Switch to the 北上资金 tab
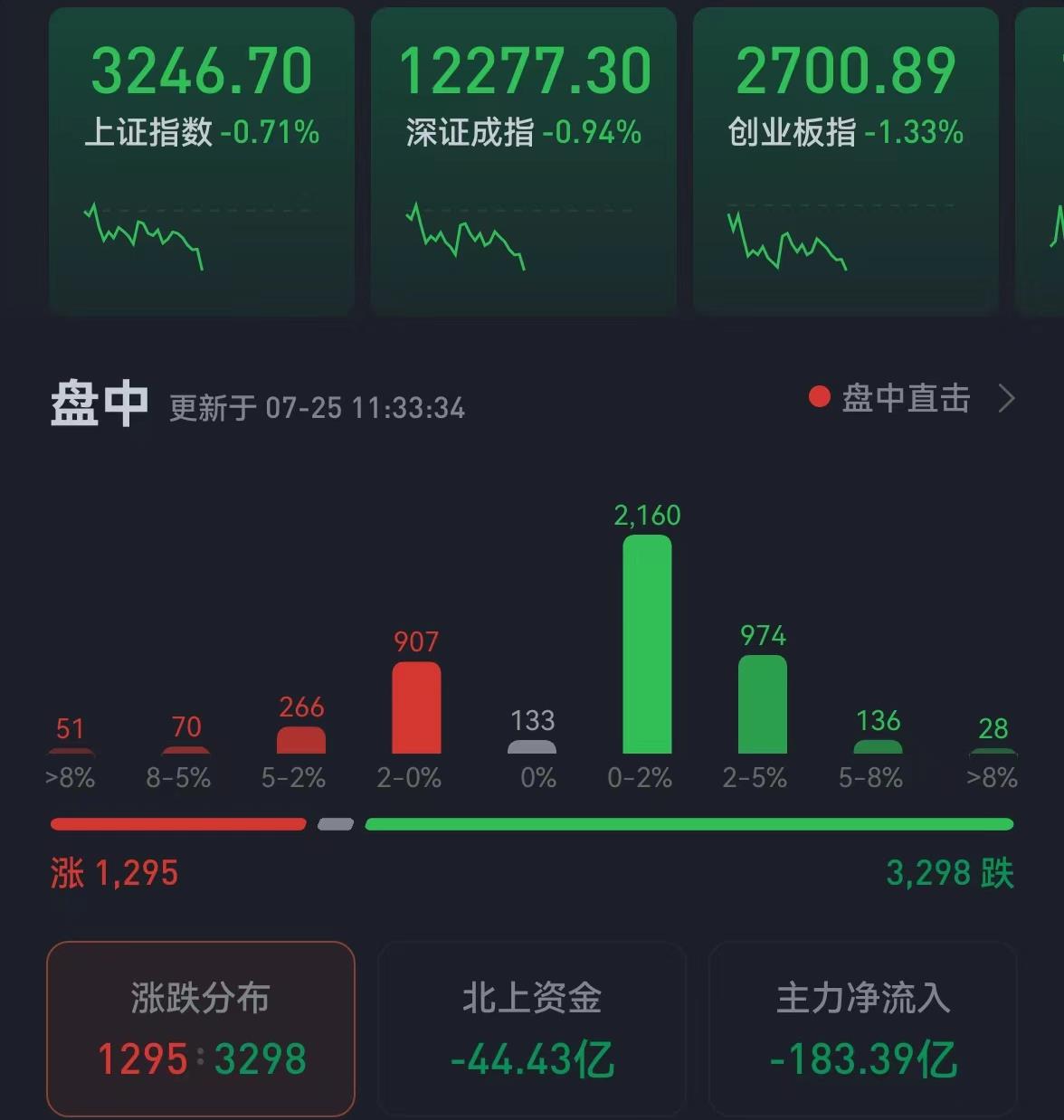The height and width of the screenshot is (1120, 1064). tap(532, 1029)
